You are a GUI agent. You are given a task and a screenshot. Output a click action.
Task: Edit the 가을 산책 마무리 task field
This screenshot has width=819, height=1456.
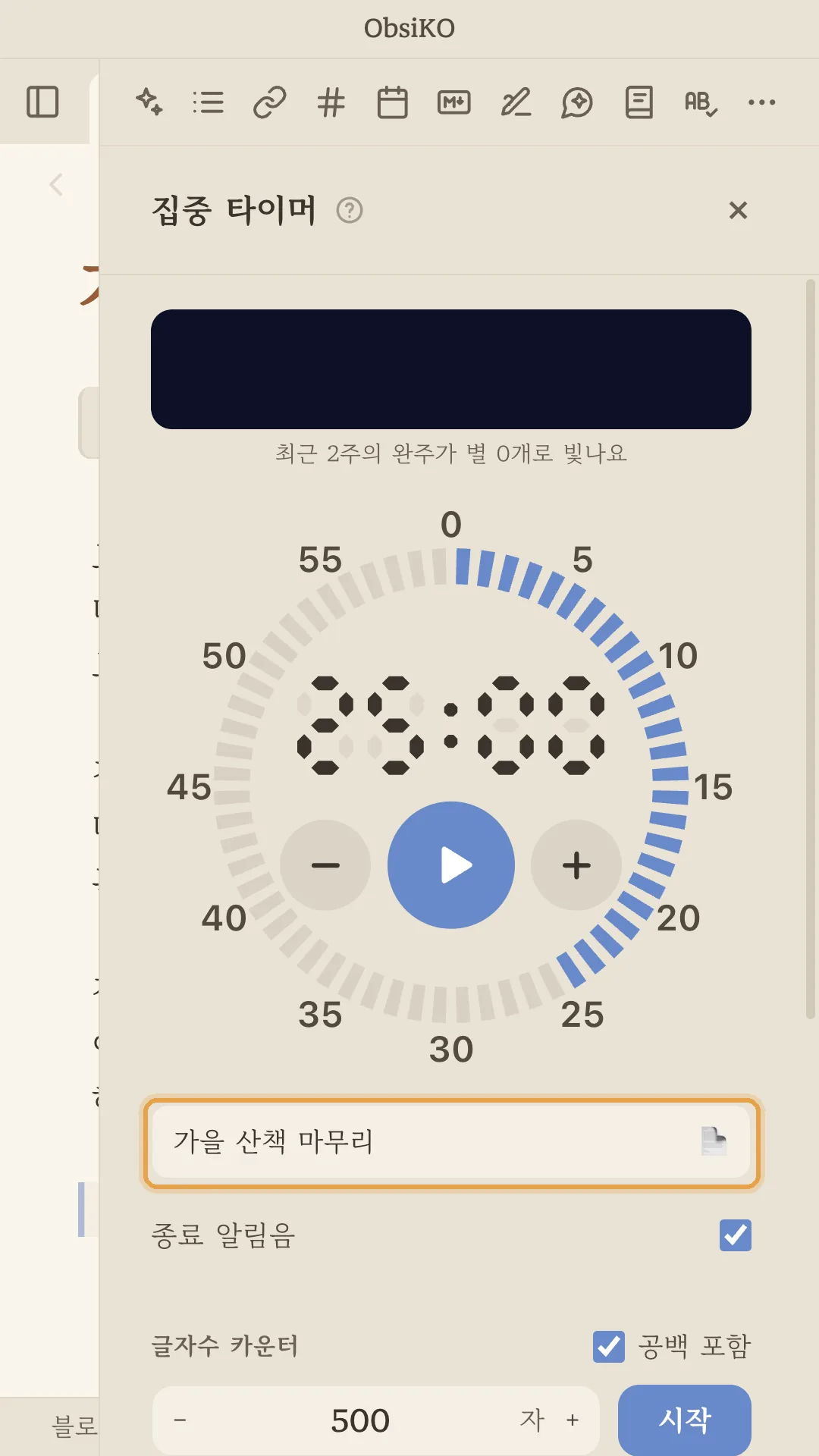click(x=451, y=1141)
